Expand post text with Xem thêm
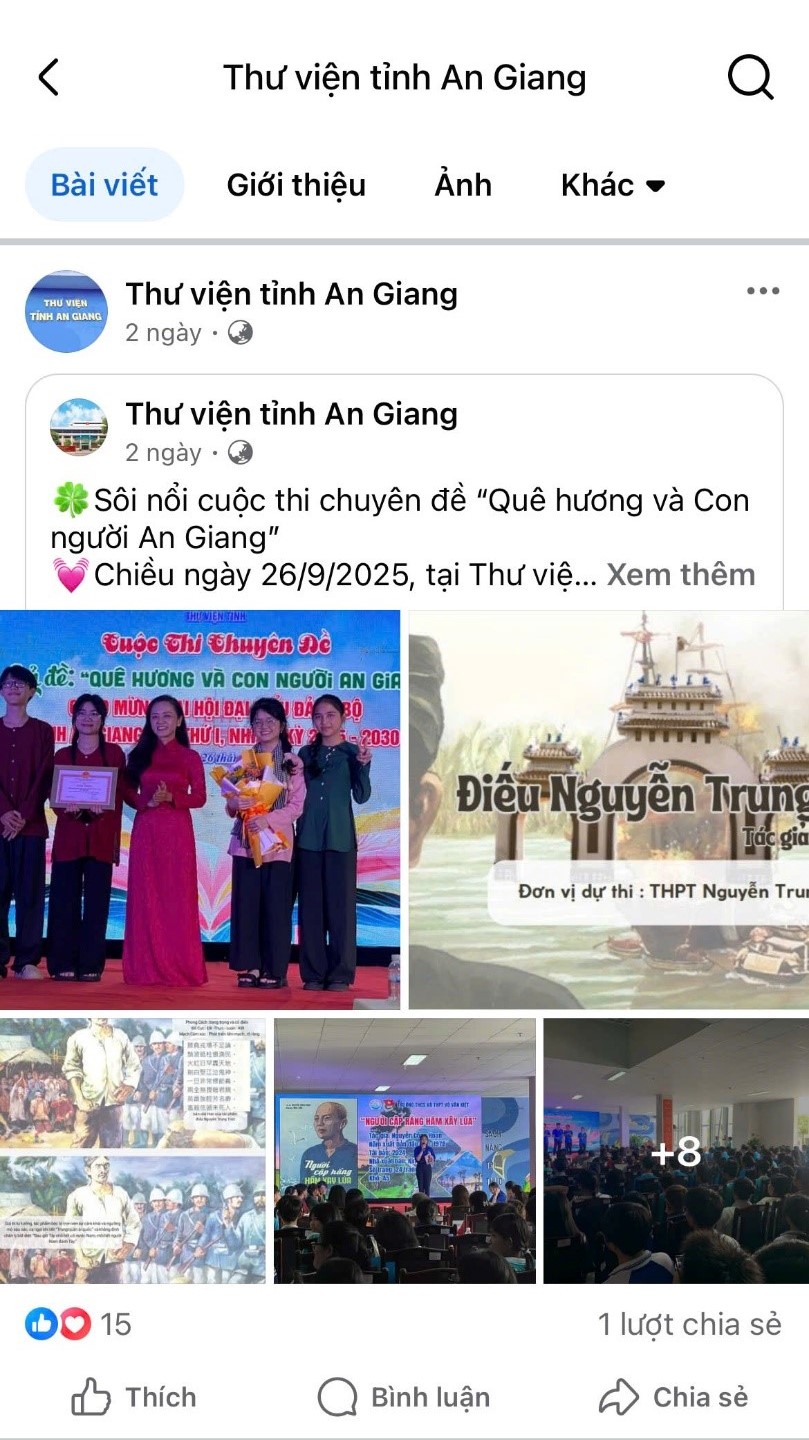 pos(680,575)
